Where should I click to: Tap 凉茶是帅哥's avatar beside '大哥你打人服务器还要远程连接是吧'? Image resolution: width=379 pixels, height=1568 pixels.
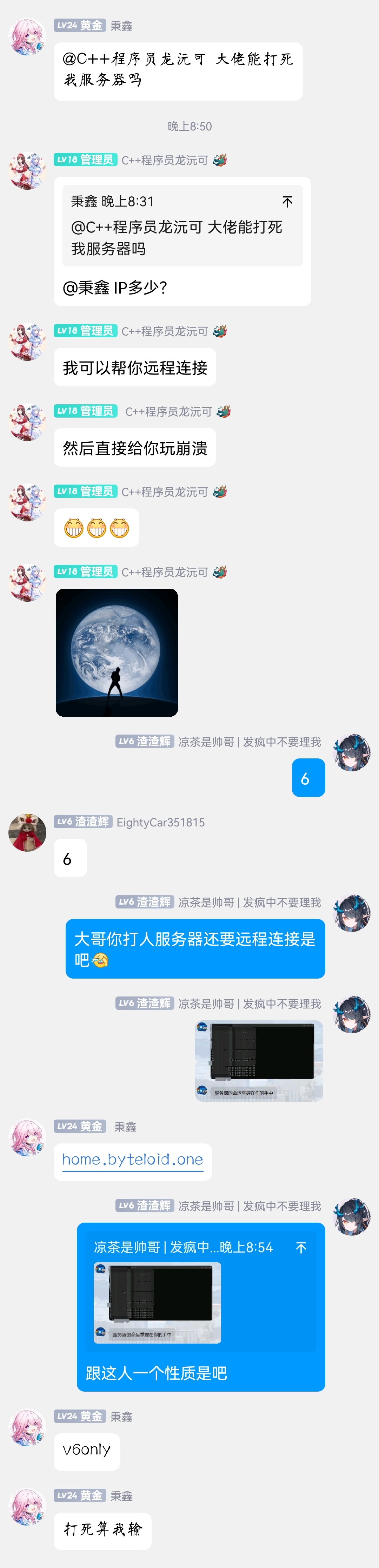coord(352,912)
